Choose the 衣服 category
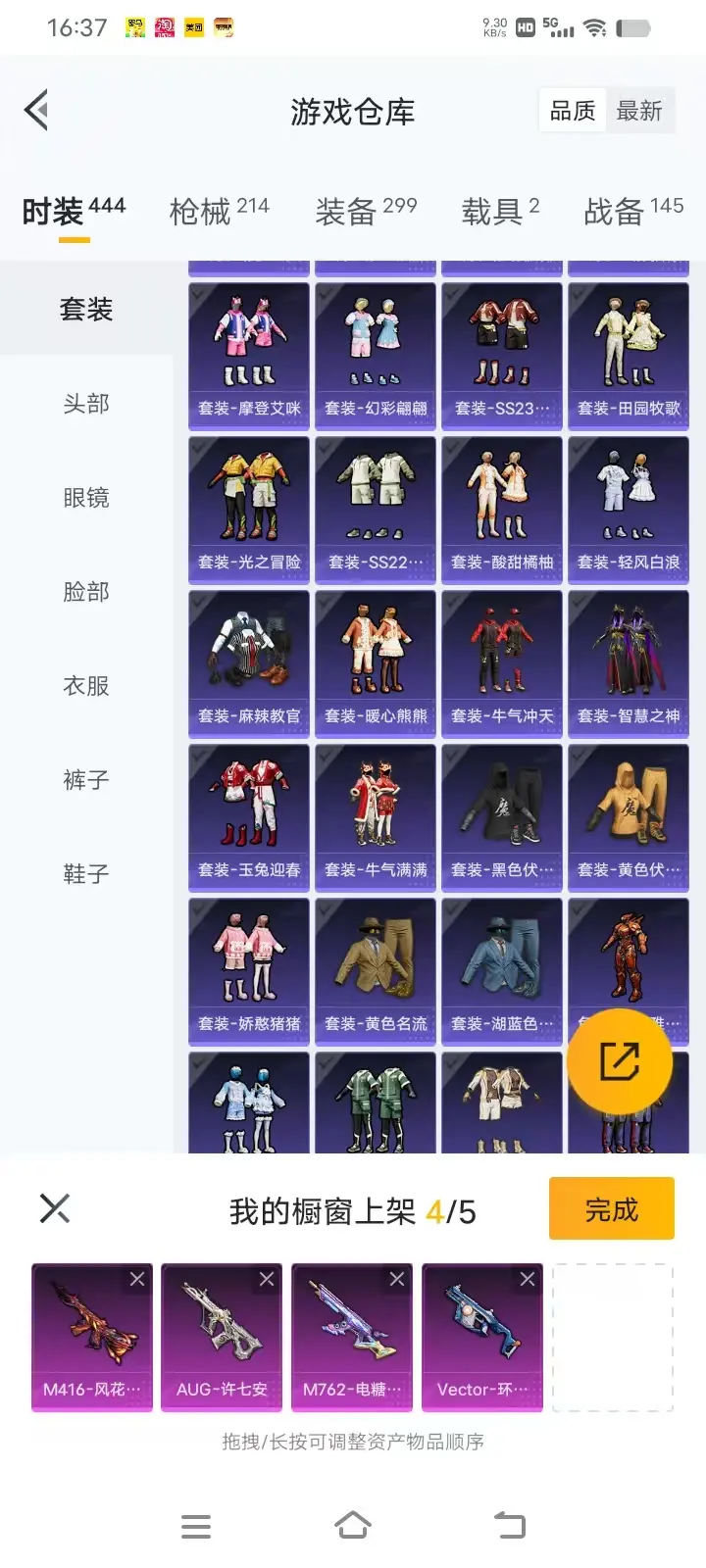The height and width of the screenshot is (1568, 706). click(86, 686)
